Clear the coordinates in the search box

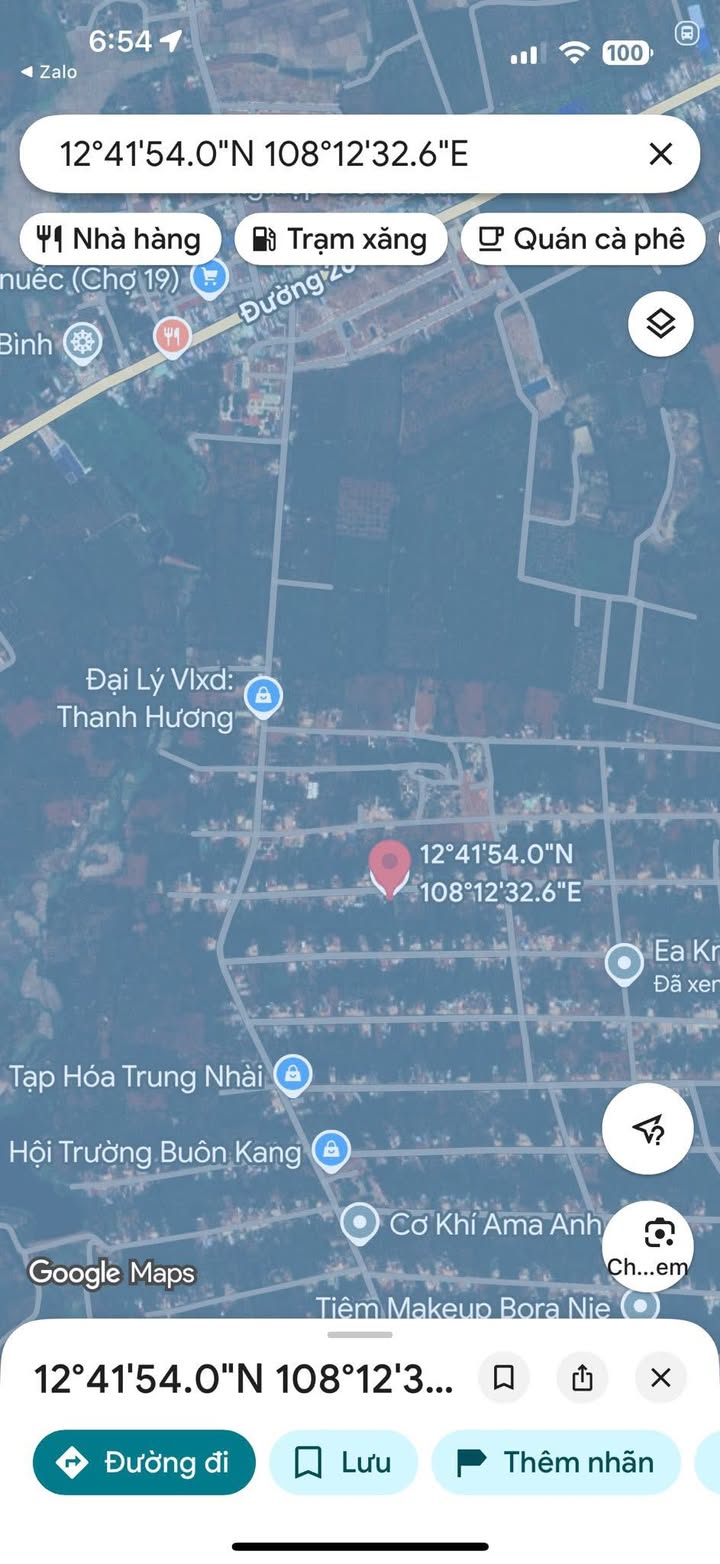click(660, 154)
